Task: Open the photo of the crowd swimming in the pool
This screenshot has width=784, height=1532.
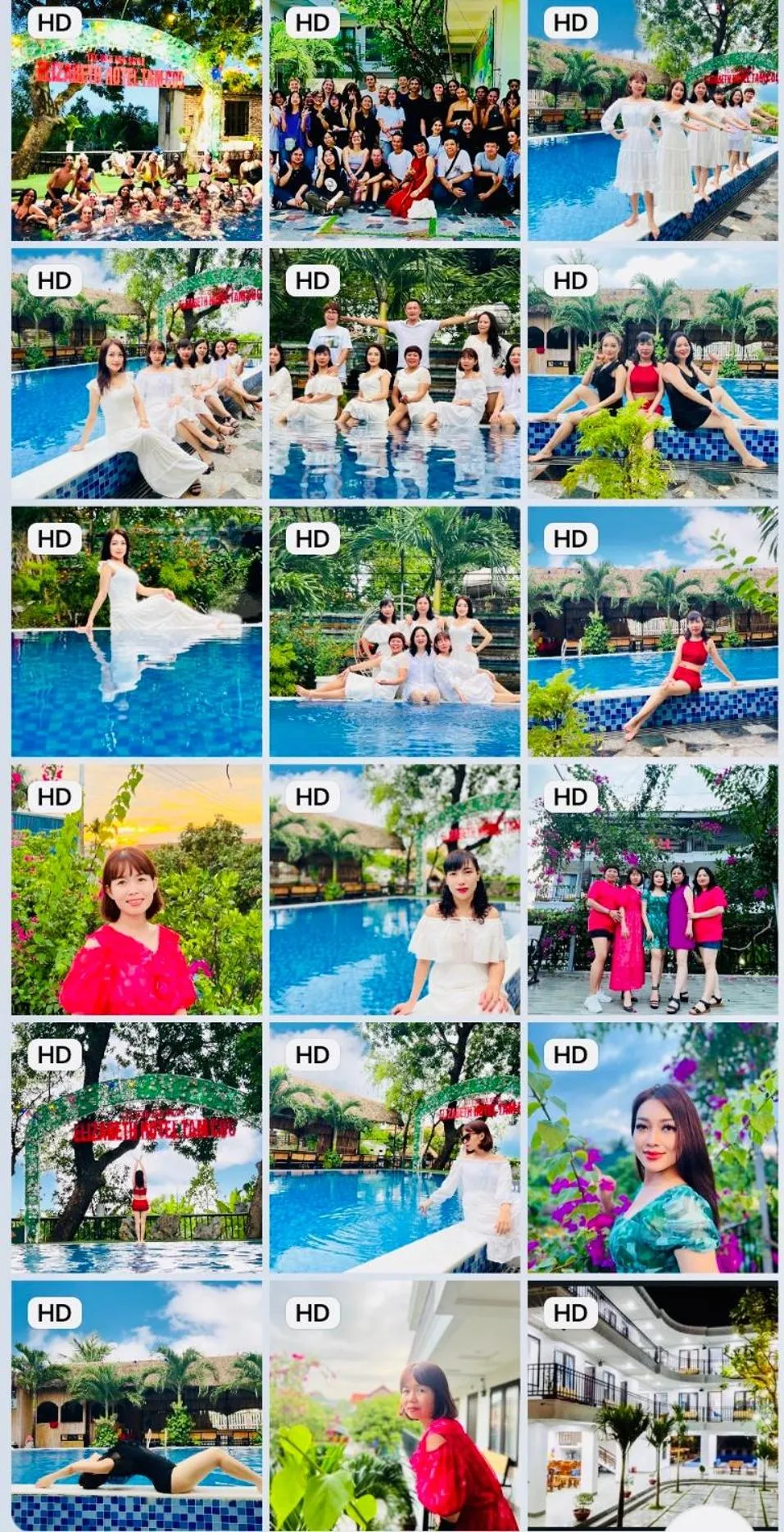Action: (136, 123)
